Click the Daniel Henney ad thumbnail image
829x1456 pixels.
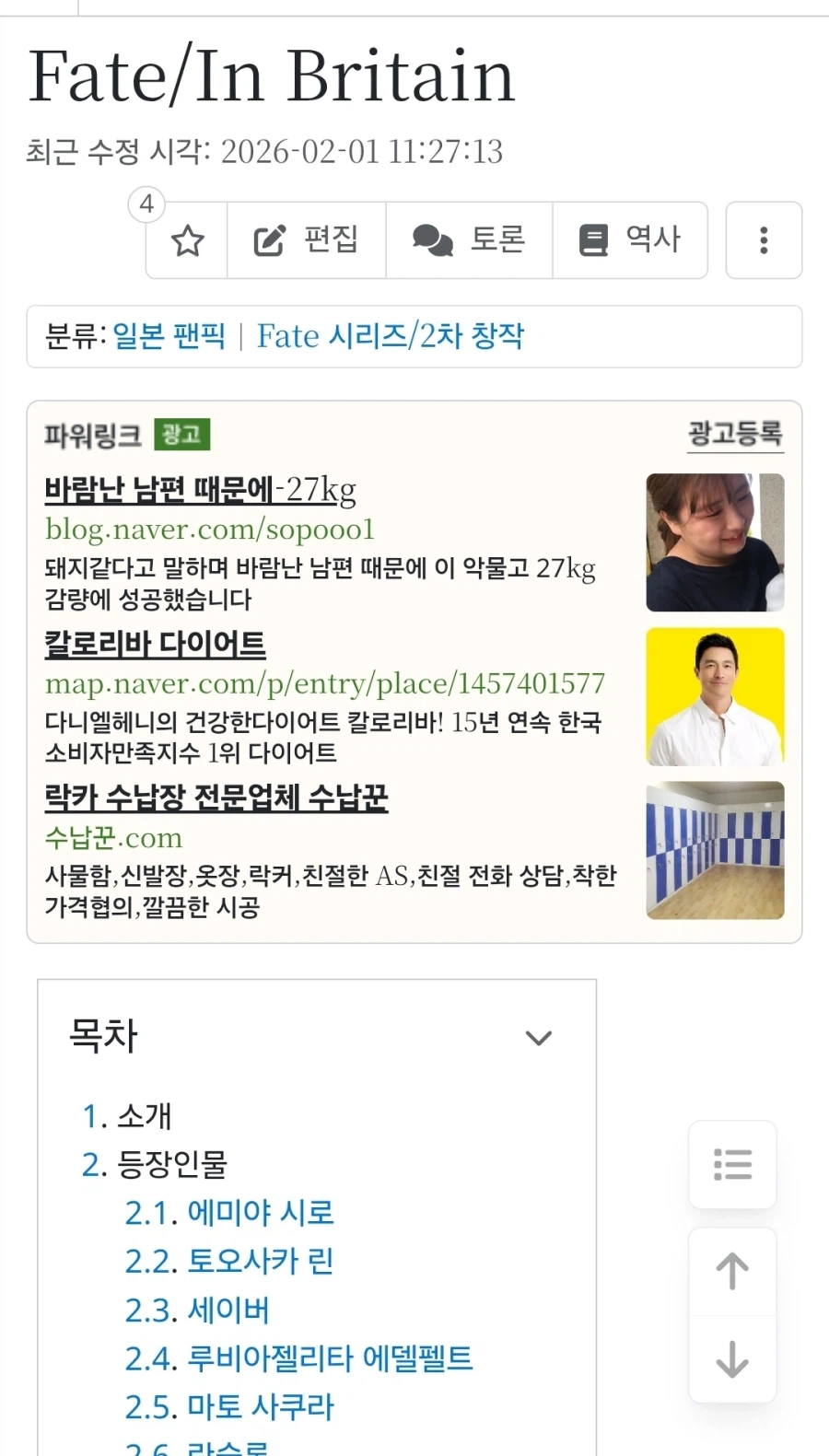pyautogui.click(x=715, y=697)
